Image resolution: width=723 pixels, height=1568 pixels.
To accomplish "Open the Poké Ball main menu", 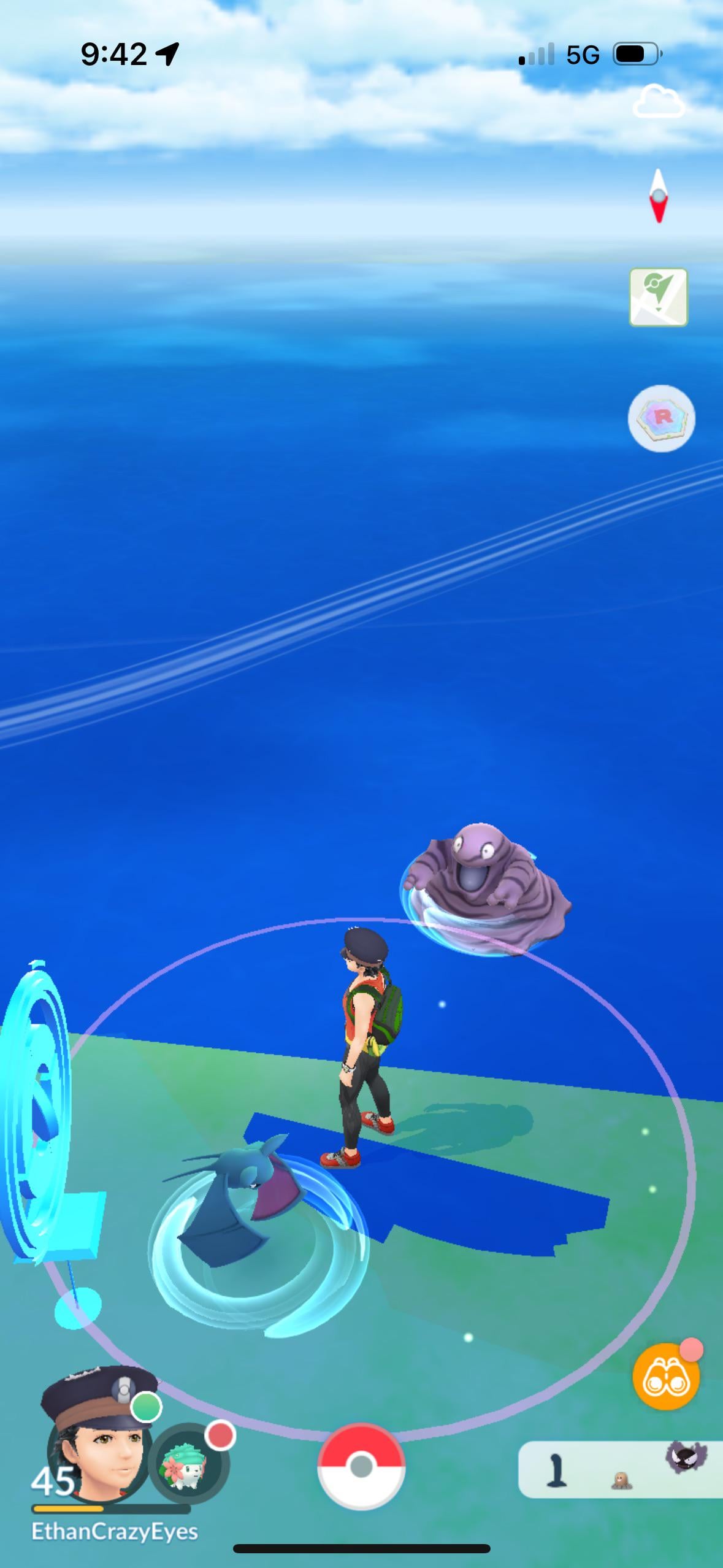I will (361, 1466).
